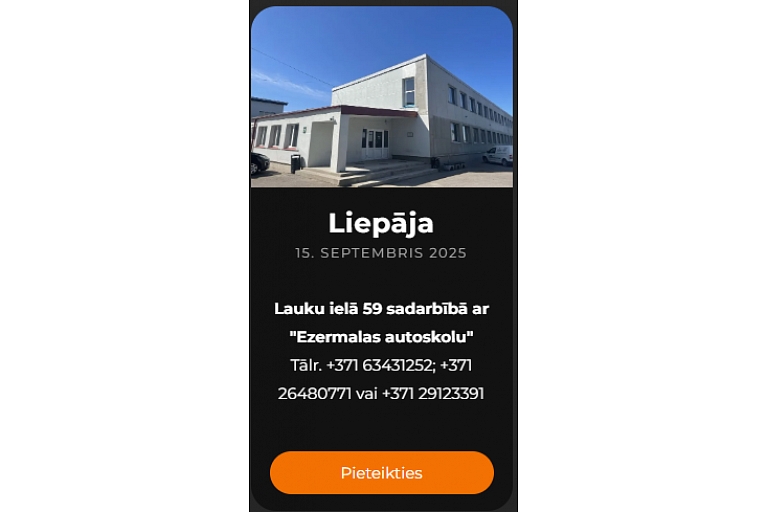The height and width of the screenshot is (512, 768).
Task: Tap the Pieteikties button for Liepāja
Action: click(x=381, y=473)
